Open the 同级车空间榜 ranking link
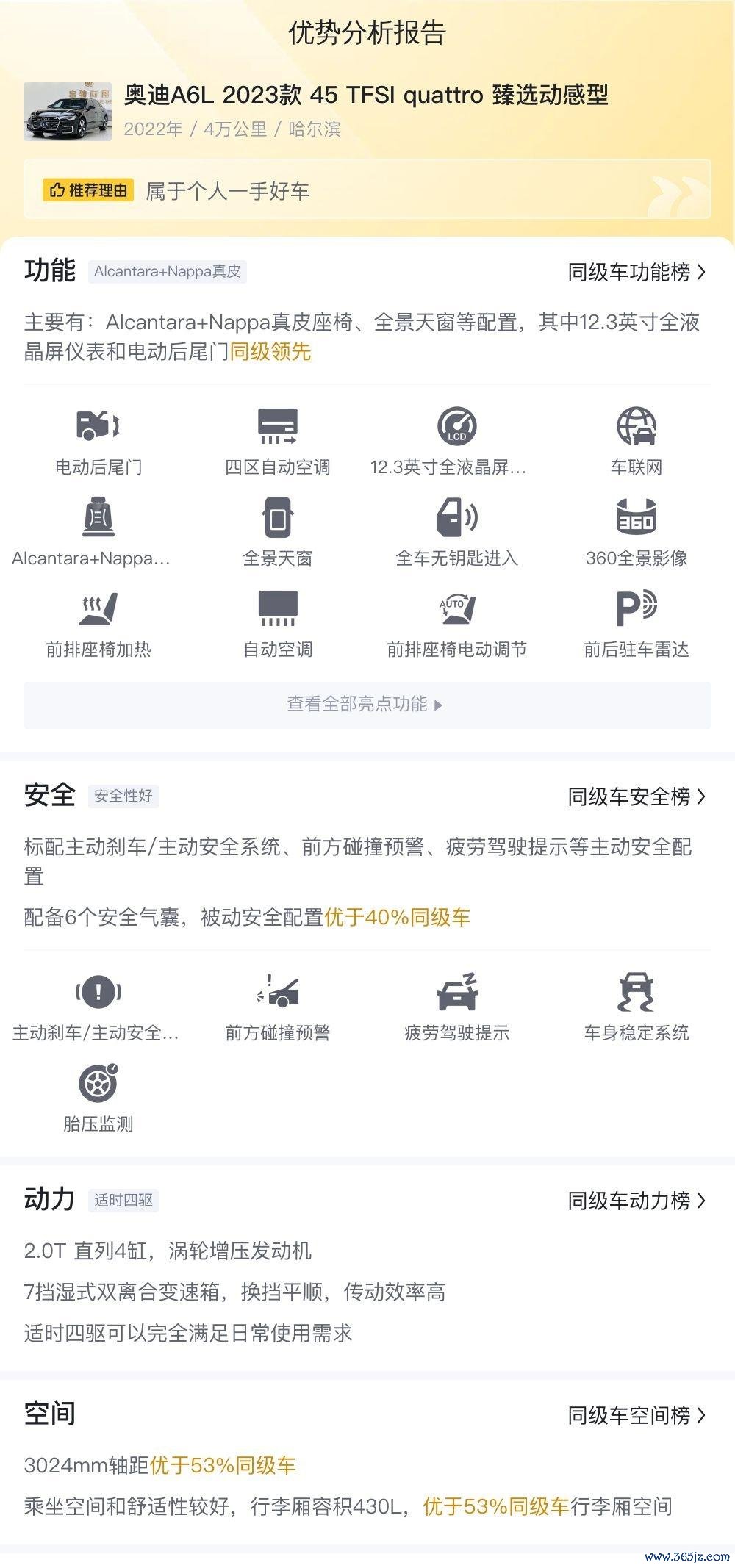This screenshot has height=1568, width=735. pos(637,1415)
